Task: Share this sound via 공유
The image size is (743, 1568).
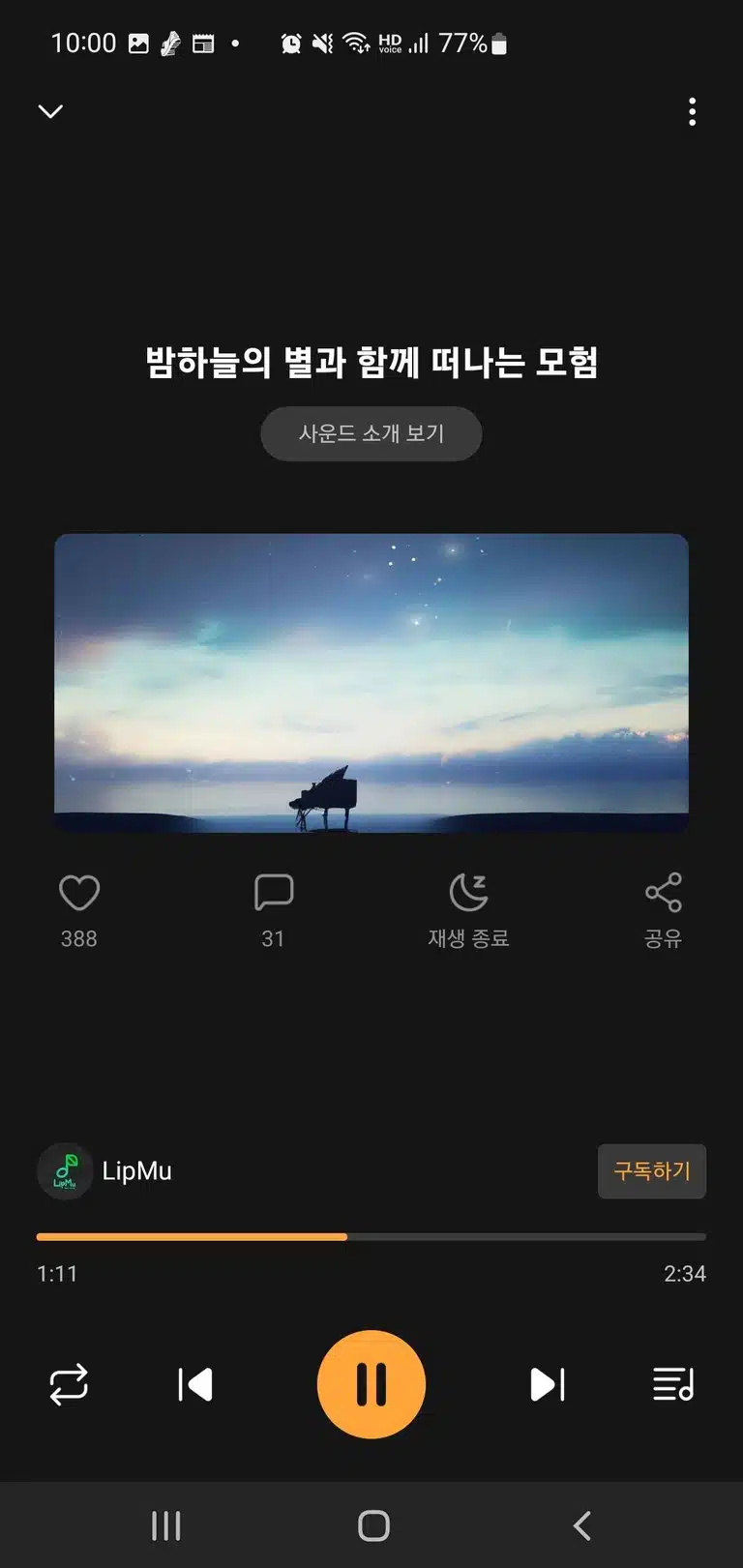Action: pos(664,911)
